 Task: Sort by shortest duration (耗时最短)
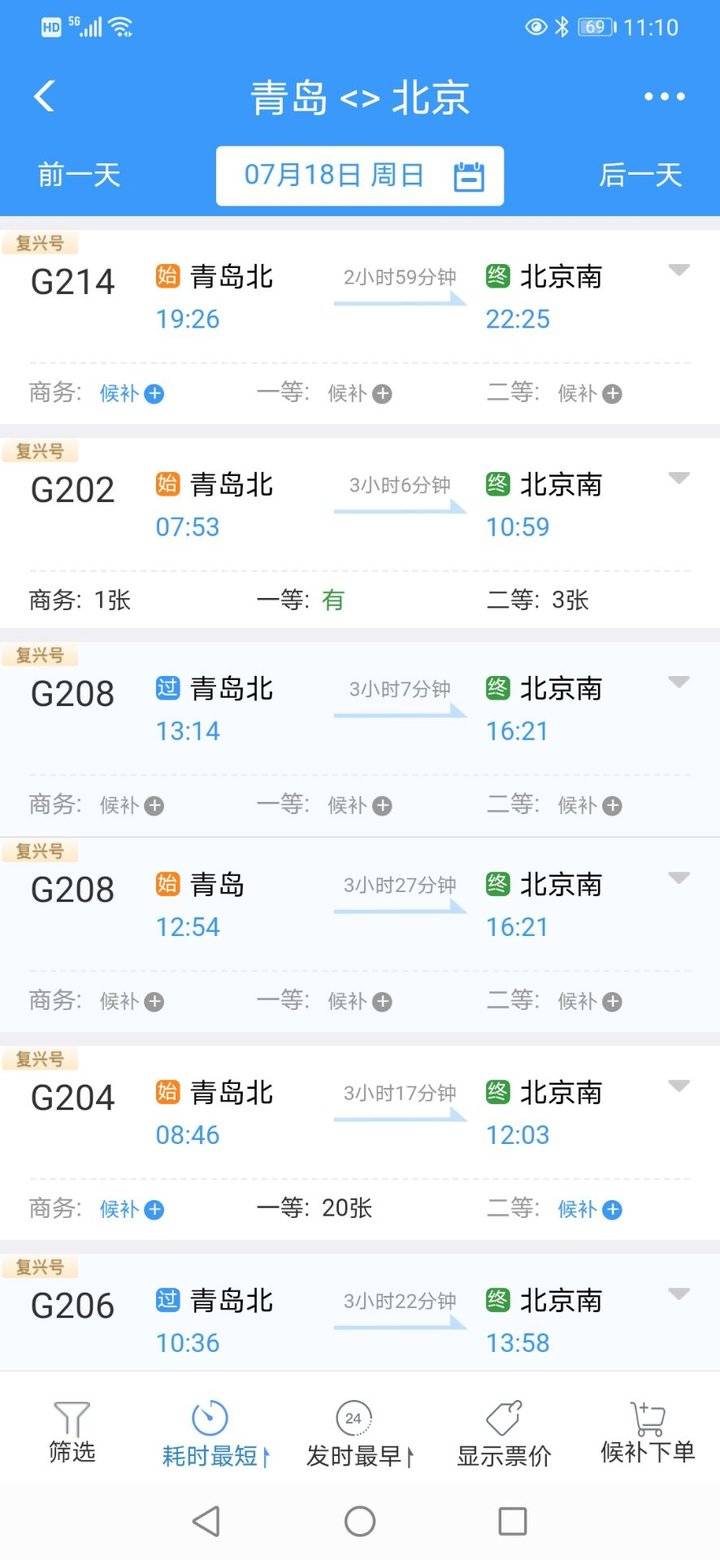click(213, 1434)
